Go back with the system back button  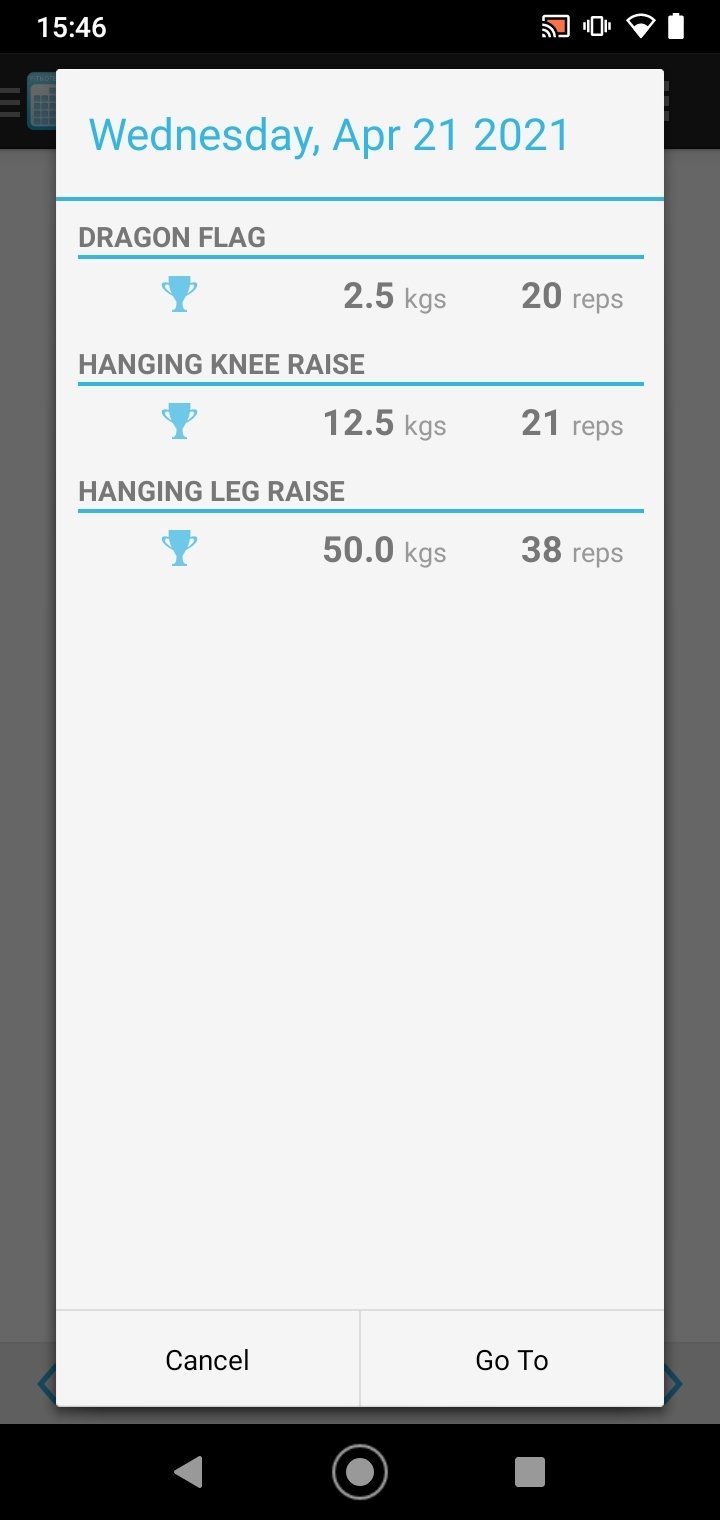[188, 1471]
